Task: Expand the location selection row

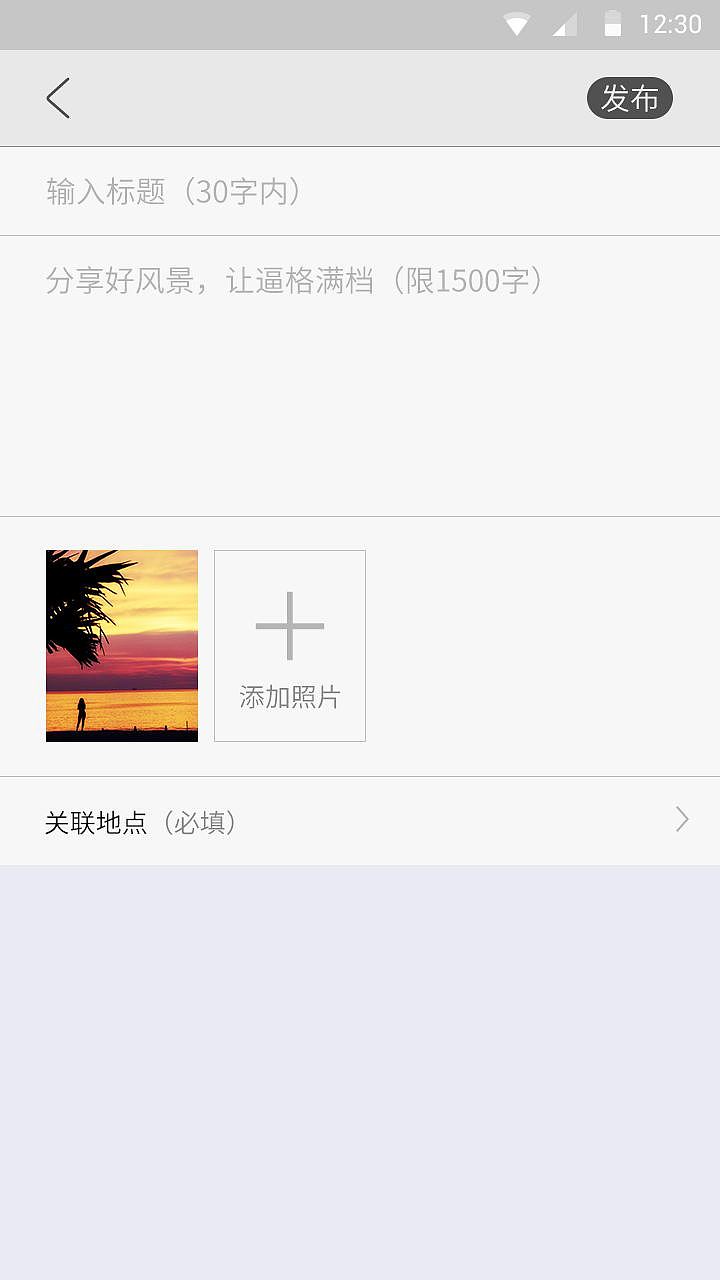Action: point(360,821)
